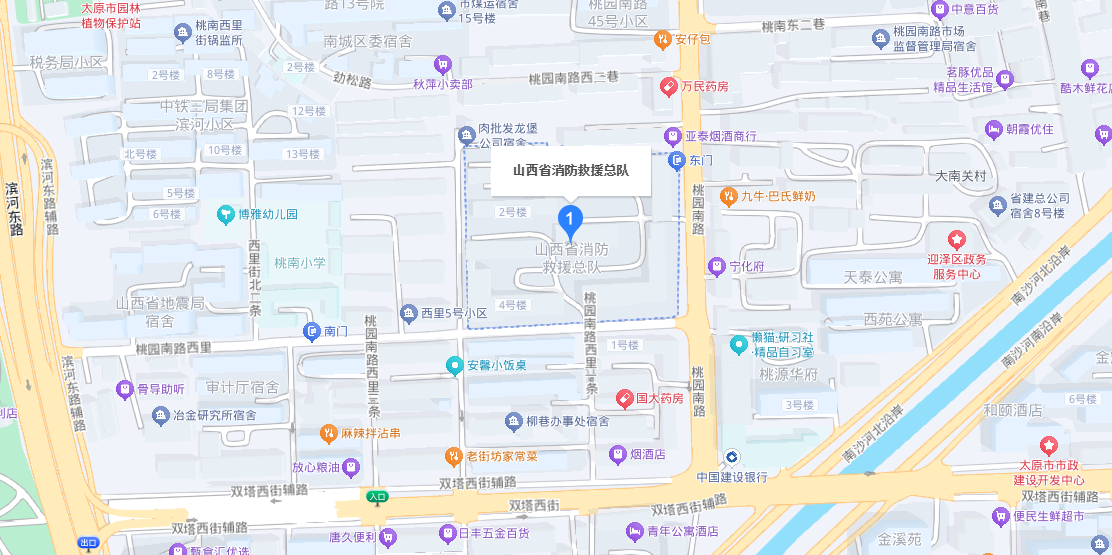The image size is (1112, 555).
Task: Select the 万民药房 pharmacy marker
Action: pos(669,87)
